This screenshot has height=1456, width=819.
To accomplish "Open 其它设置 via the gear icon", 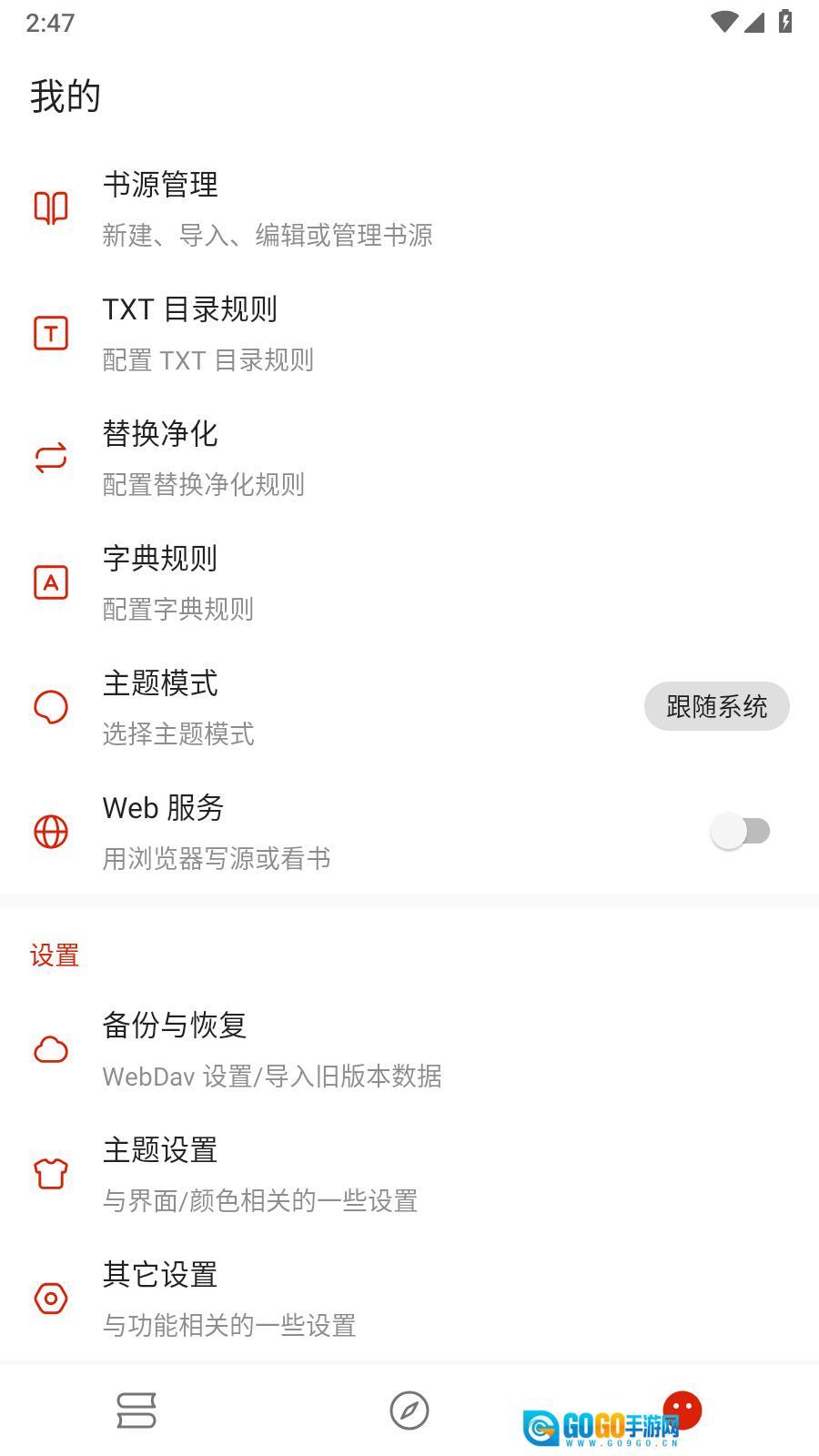I will click(51, 1299).
